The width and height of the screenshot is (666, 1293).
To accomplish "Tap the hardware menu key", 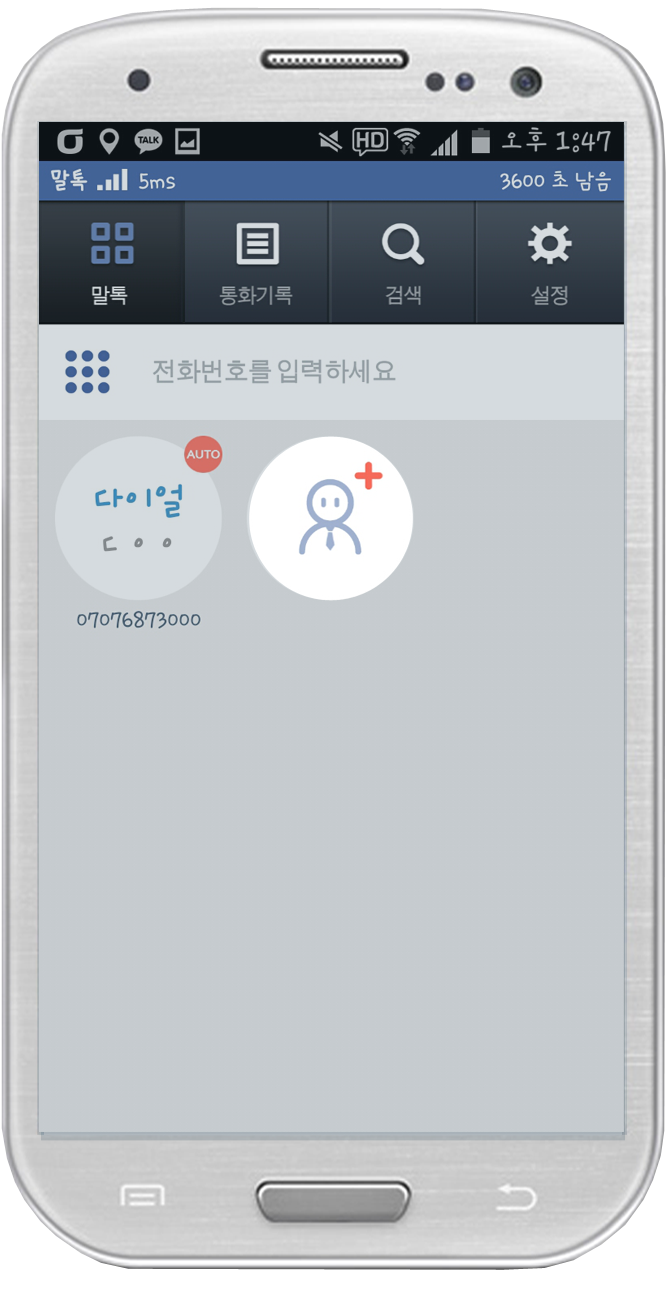I will [x=141, y=1196].
